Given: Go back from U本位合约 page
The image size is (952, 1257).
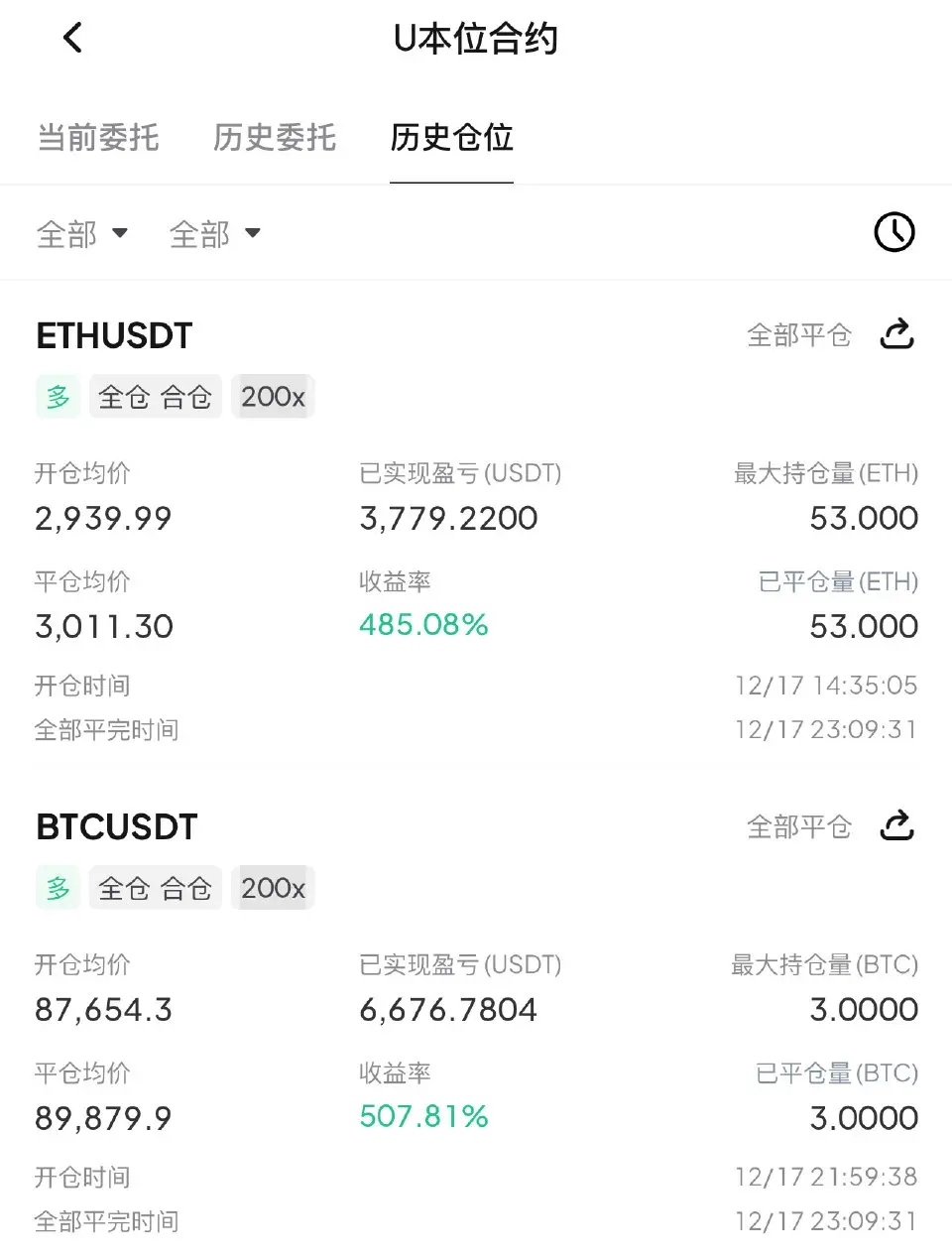Looking at the screenshot, I should (x=72, y=39).
